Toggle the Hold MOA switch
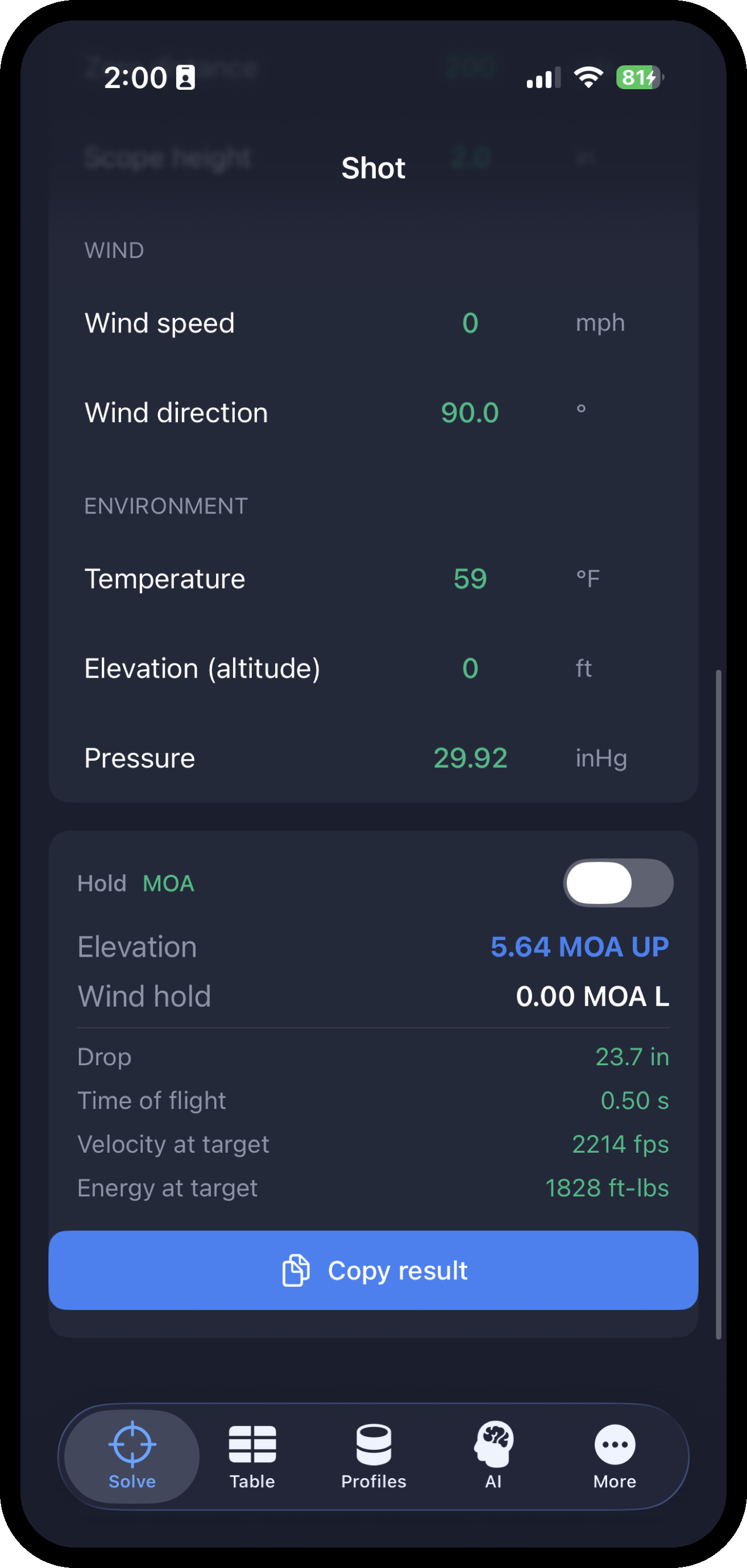 point(618,883)
